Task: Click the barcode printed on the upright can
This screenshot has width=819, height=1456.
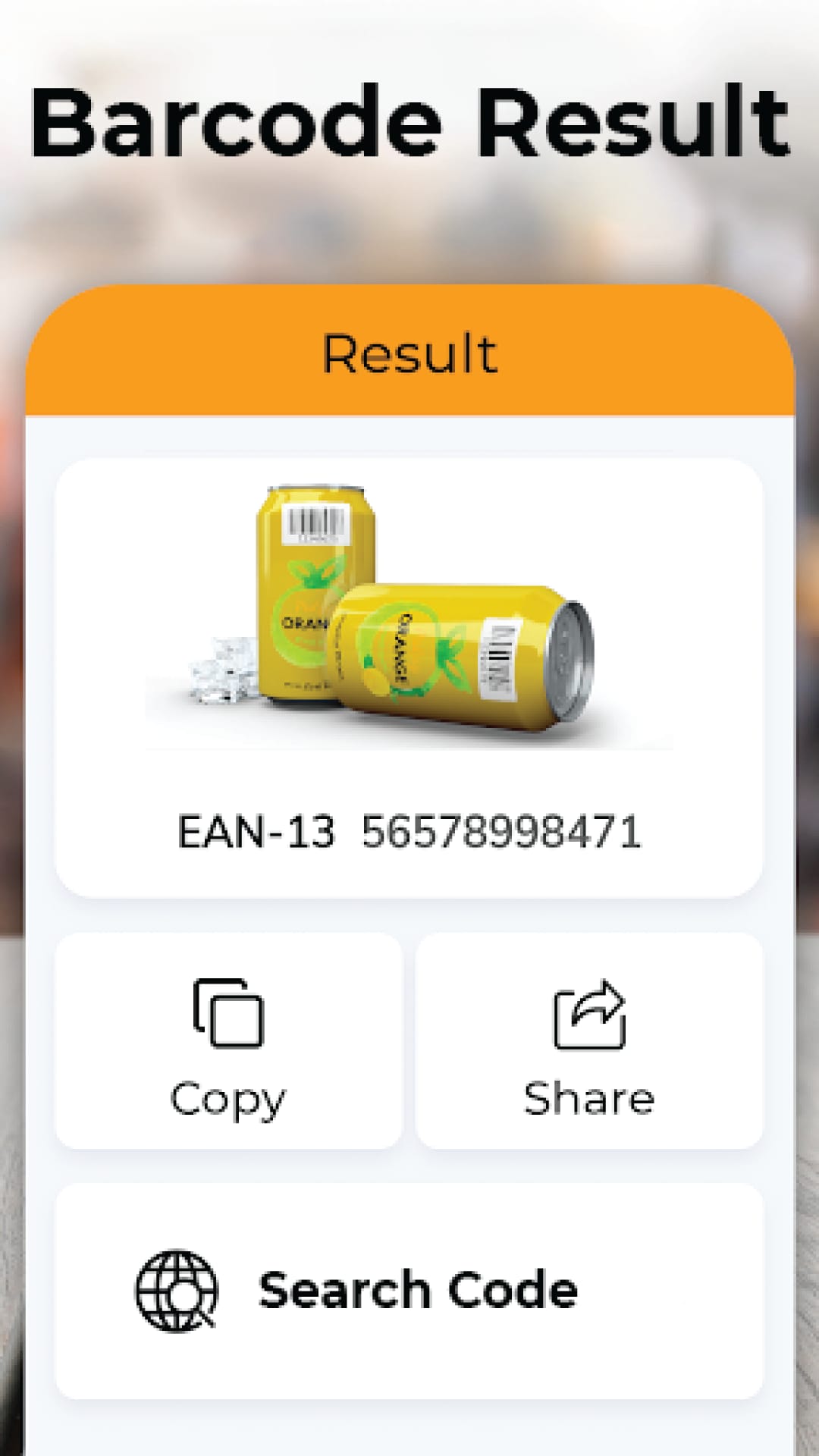Action: (x=316, y=522)
